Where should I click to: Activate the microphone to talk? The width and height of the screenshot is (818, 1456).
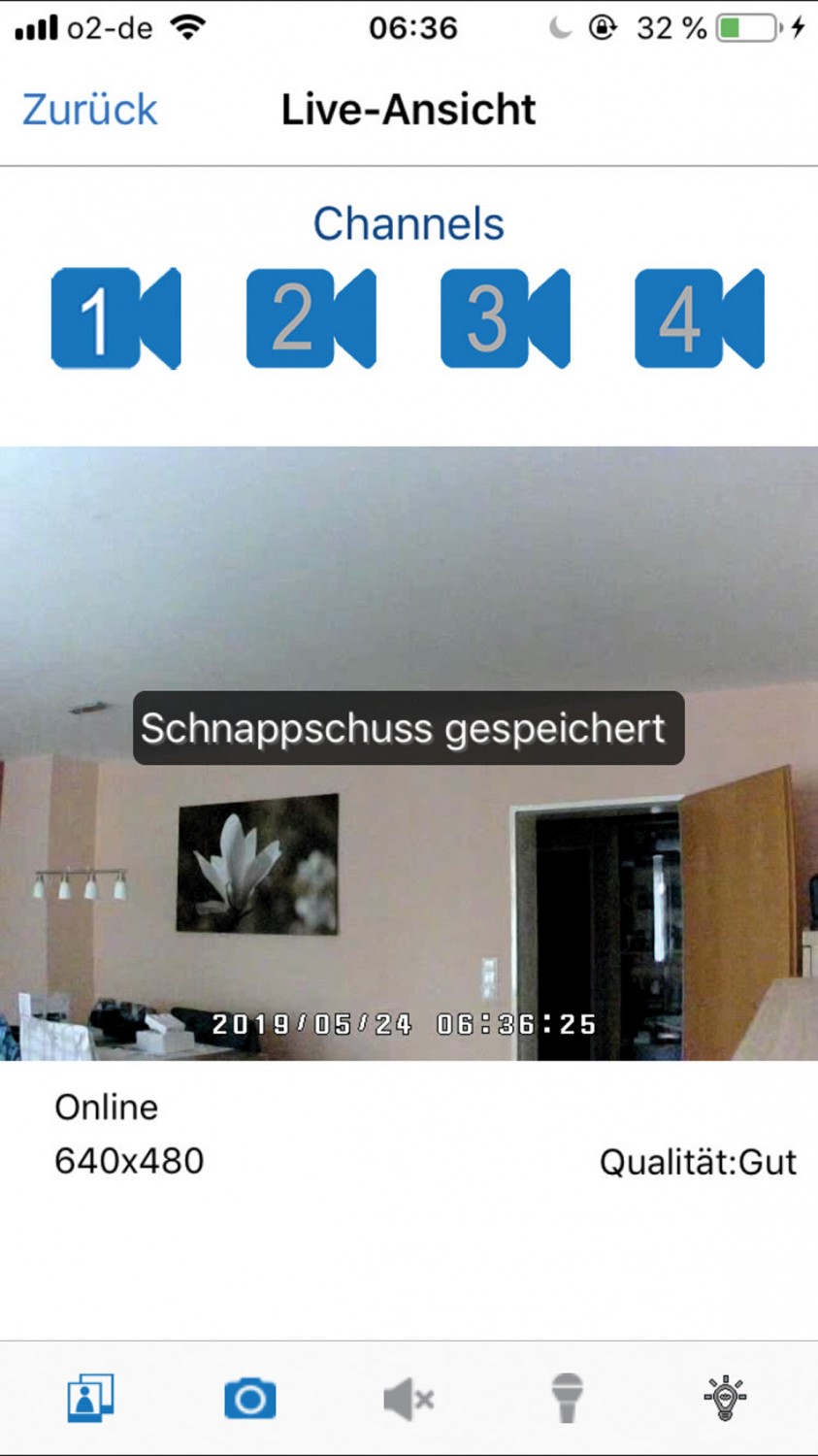pos(567,1399)
